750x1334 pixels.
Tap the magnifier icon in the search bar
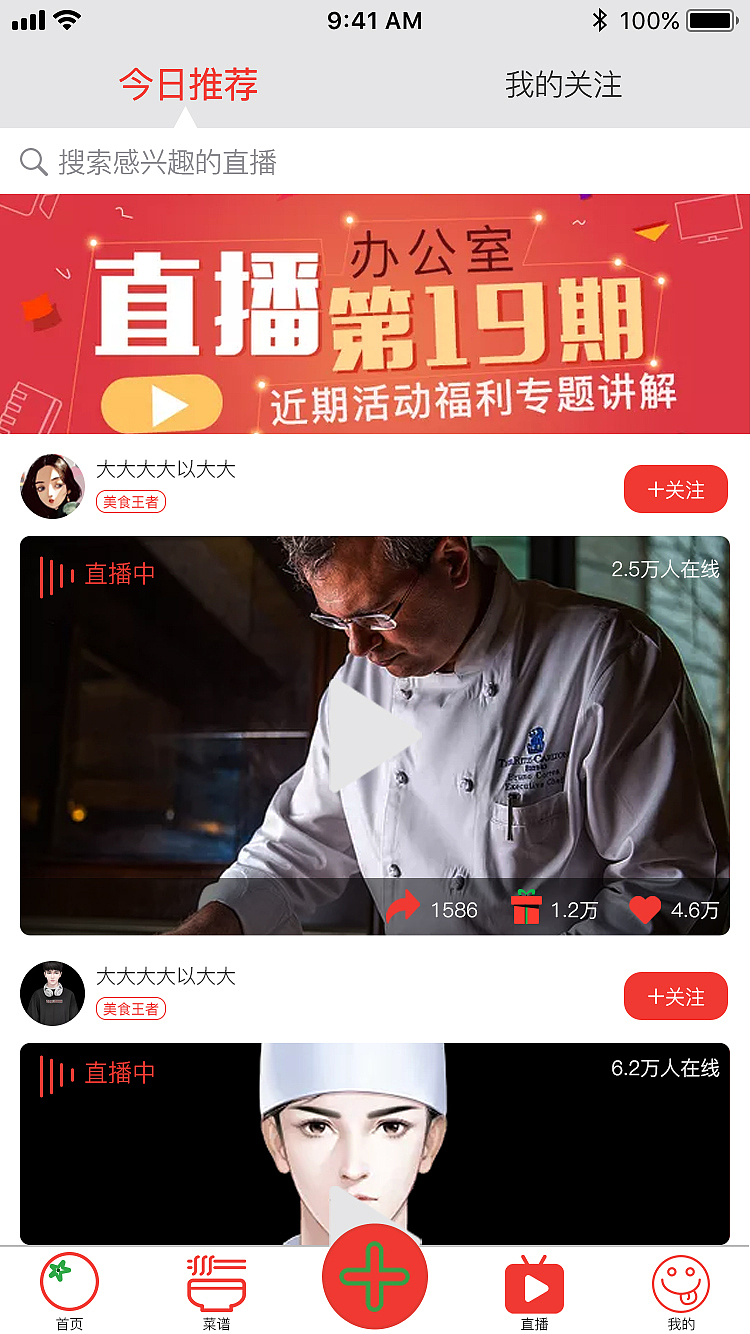(x=33, y=160)
